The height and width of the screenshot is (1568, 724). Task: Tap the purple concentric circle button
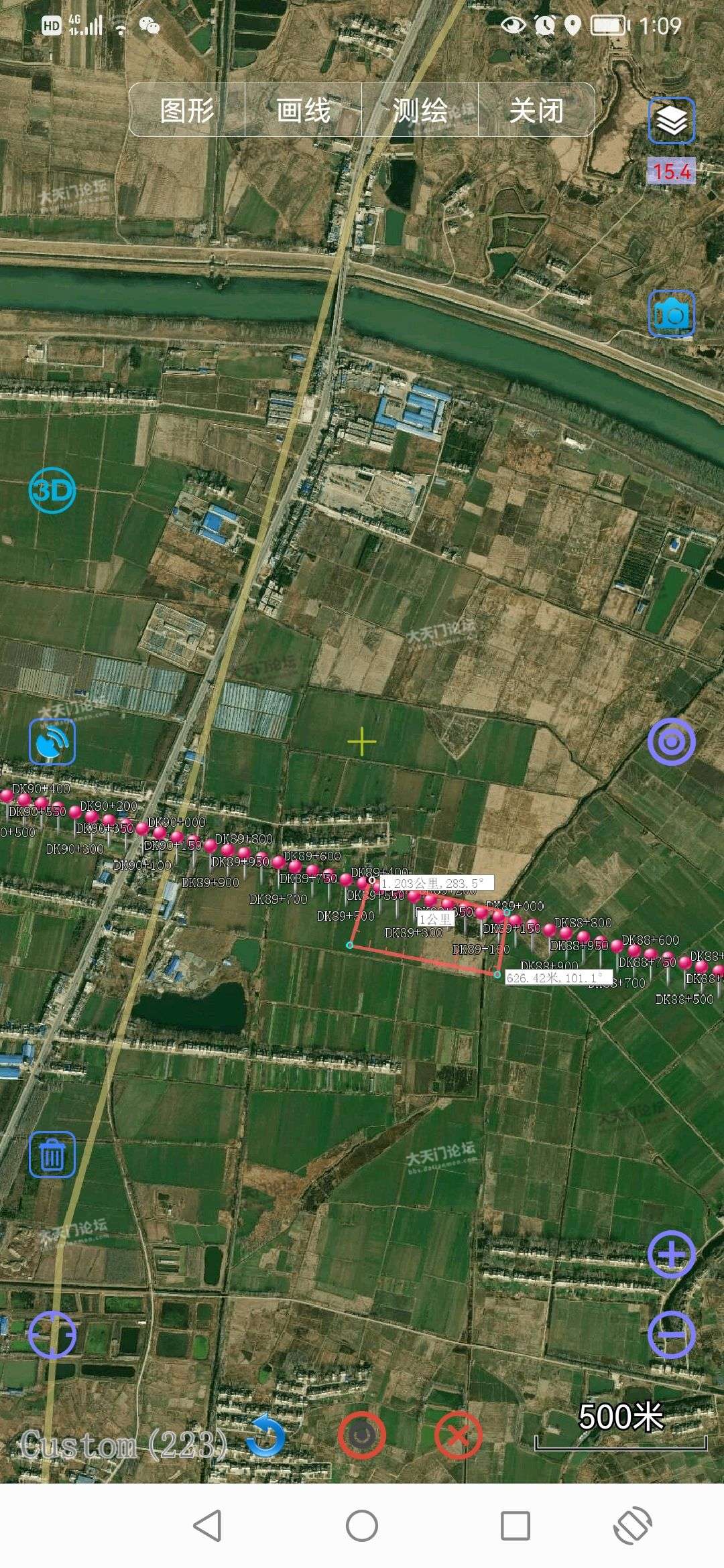[671, 742]
